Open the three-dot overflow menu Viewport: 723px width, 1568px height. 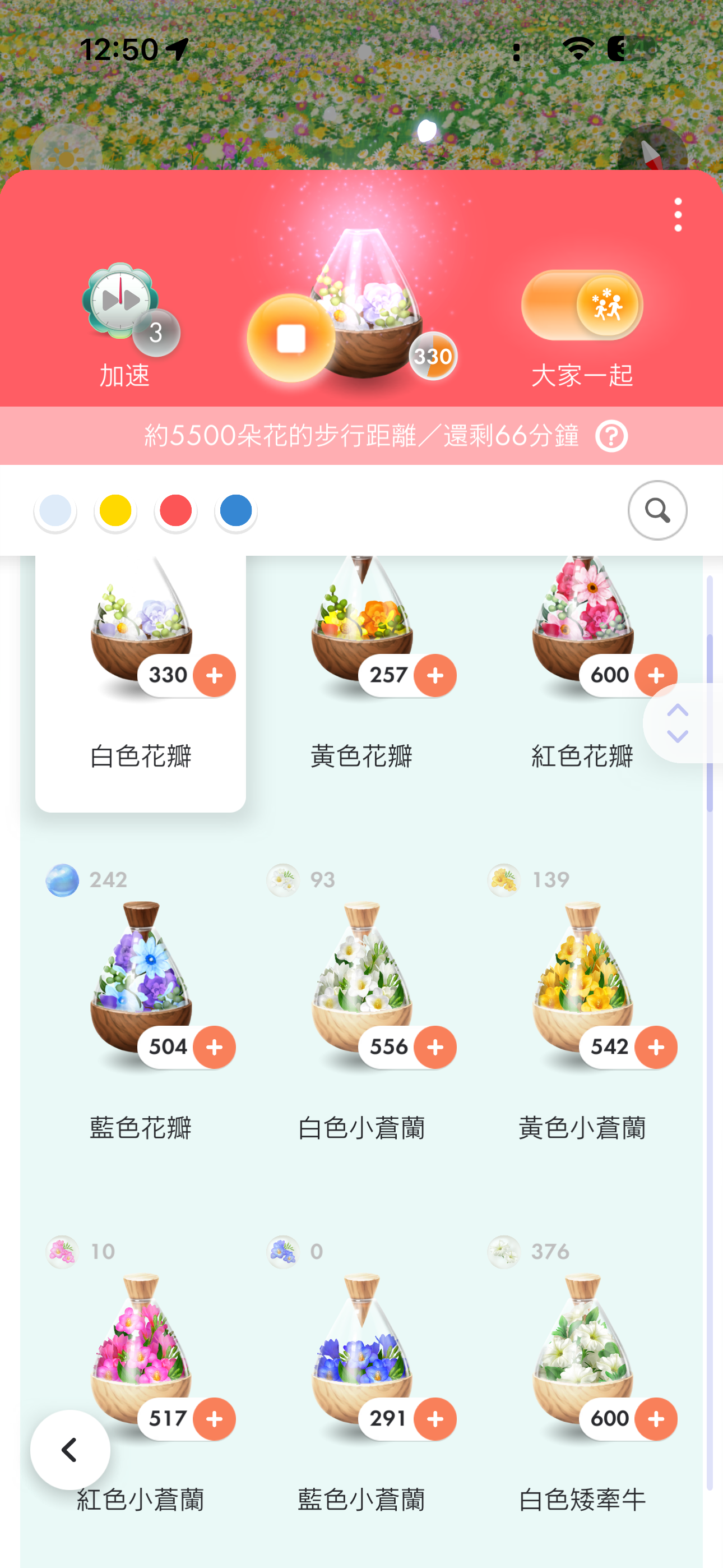tap(678, 215)
